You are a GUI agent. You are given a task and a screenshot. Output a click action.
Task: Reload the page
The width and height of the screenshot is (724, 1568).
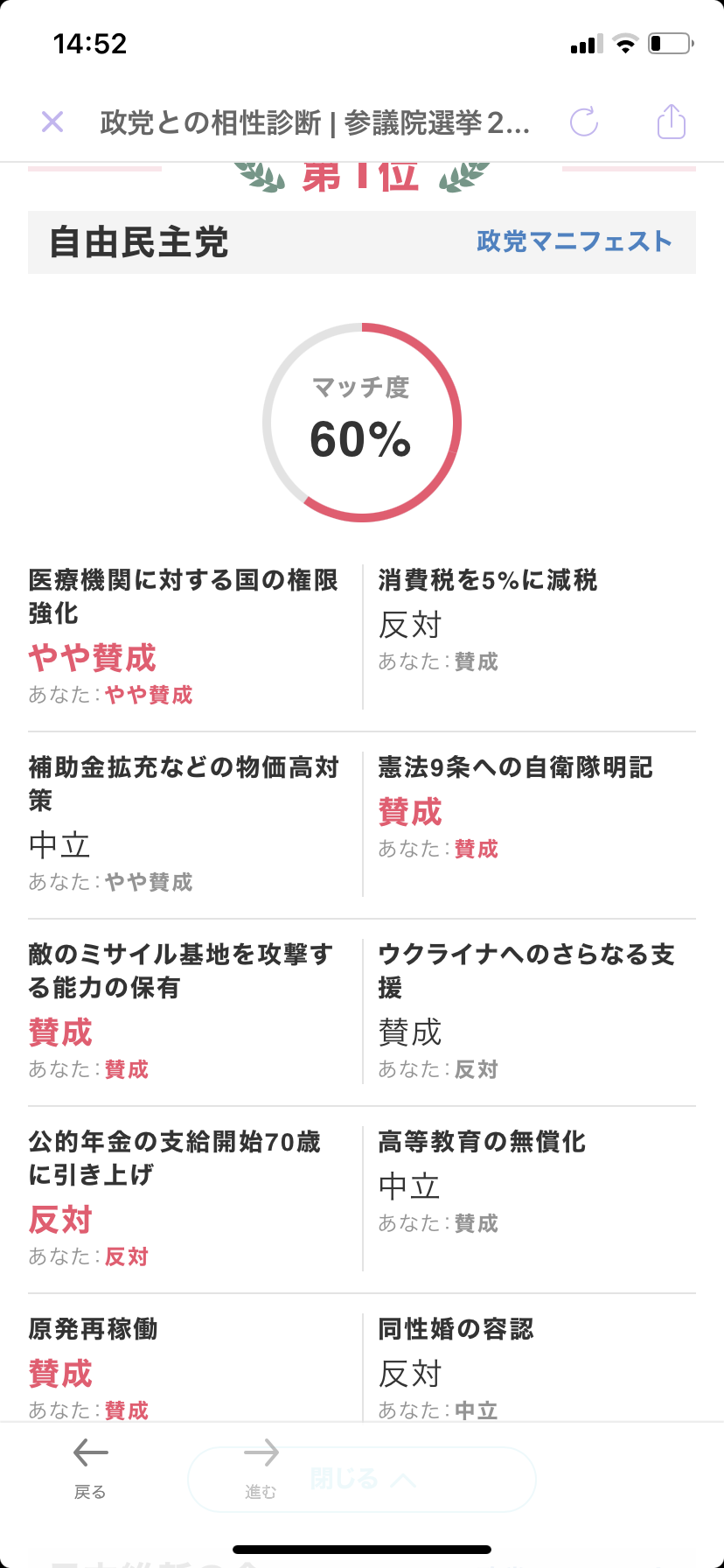(584, 122)
